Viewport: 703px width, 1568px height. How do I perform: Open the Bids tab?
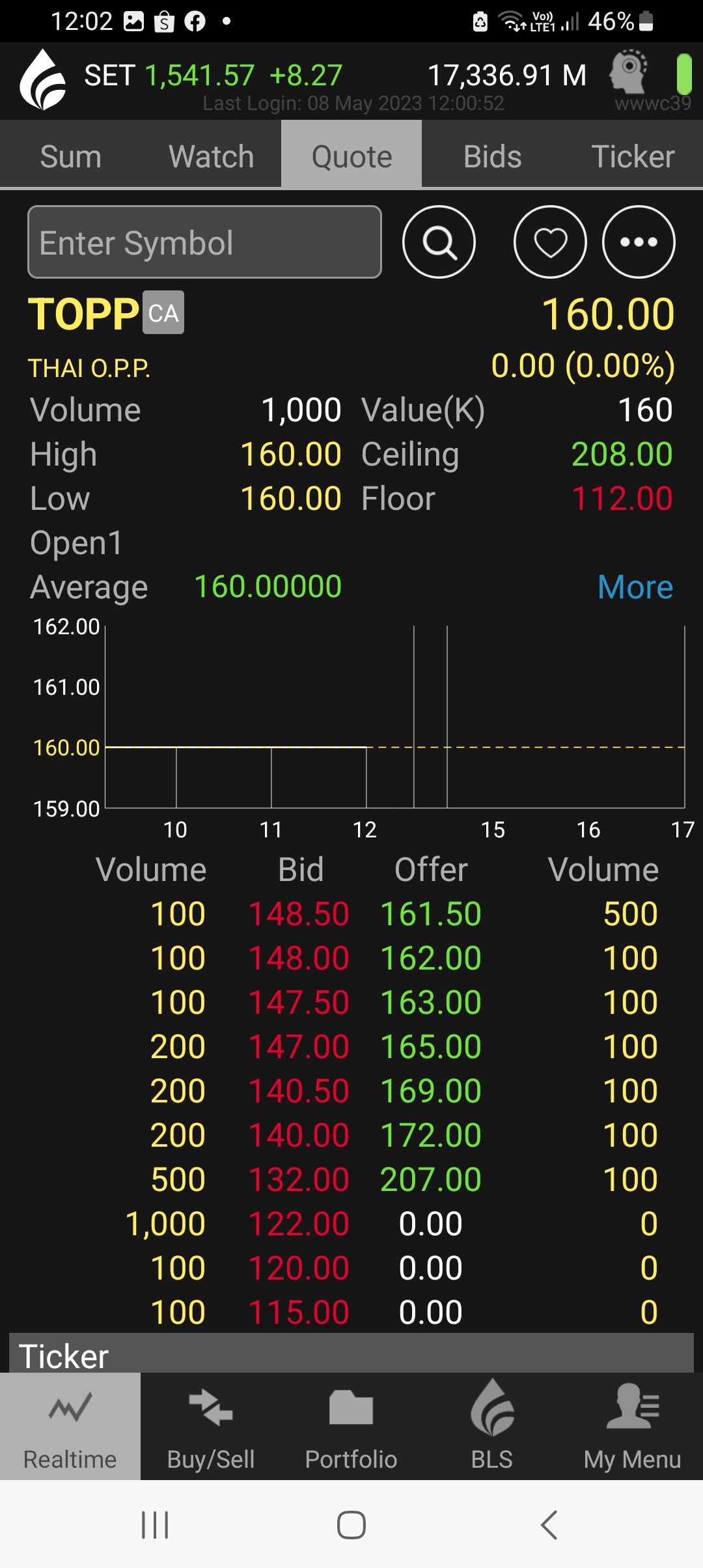point(492,156)
